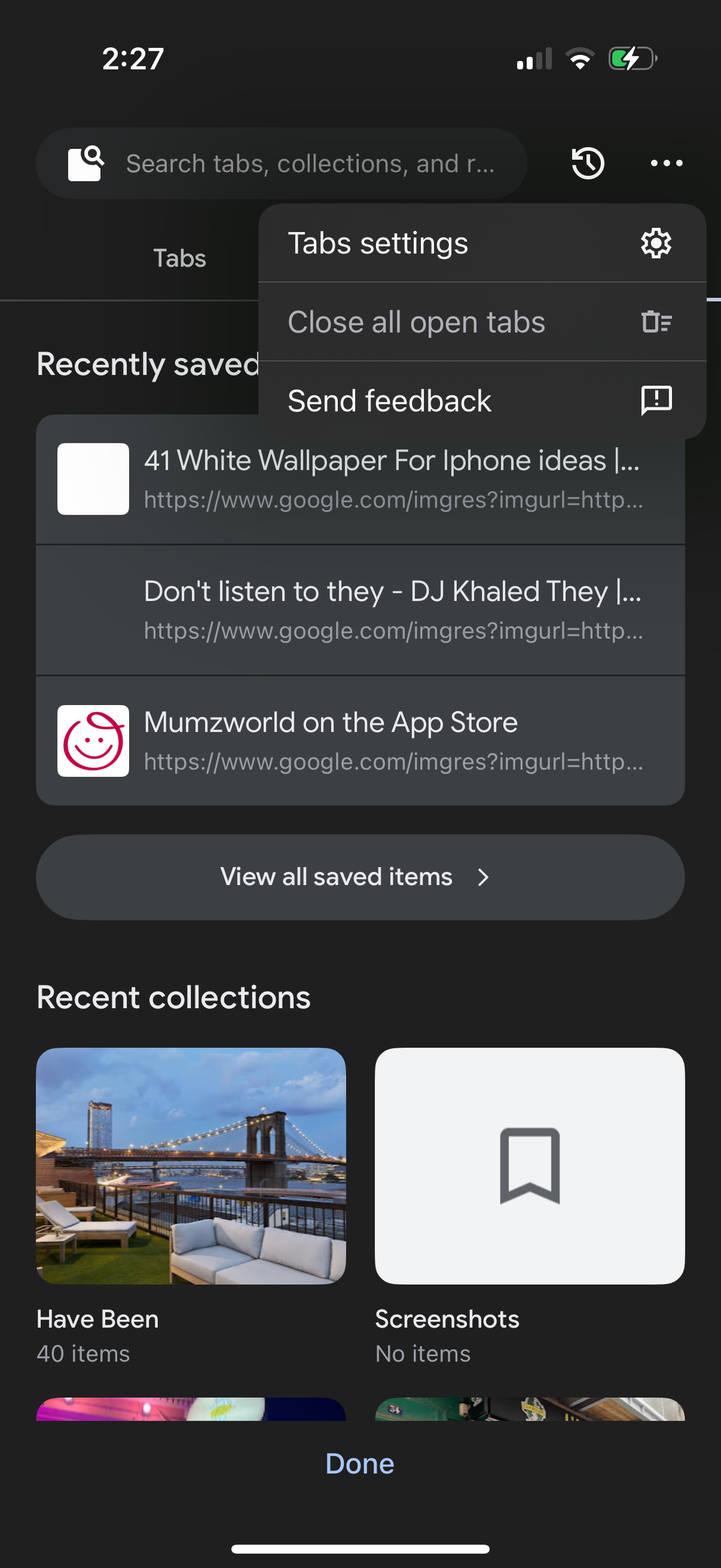Tap View all saved items

pyautogui.click(x=337, y=877)
